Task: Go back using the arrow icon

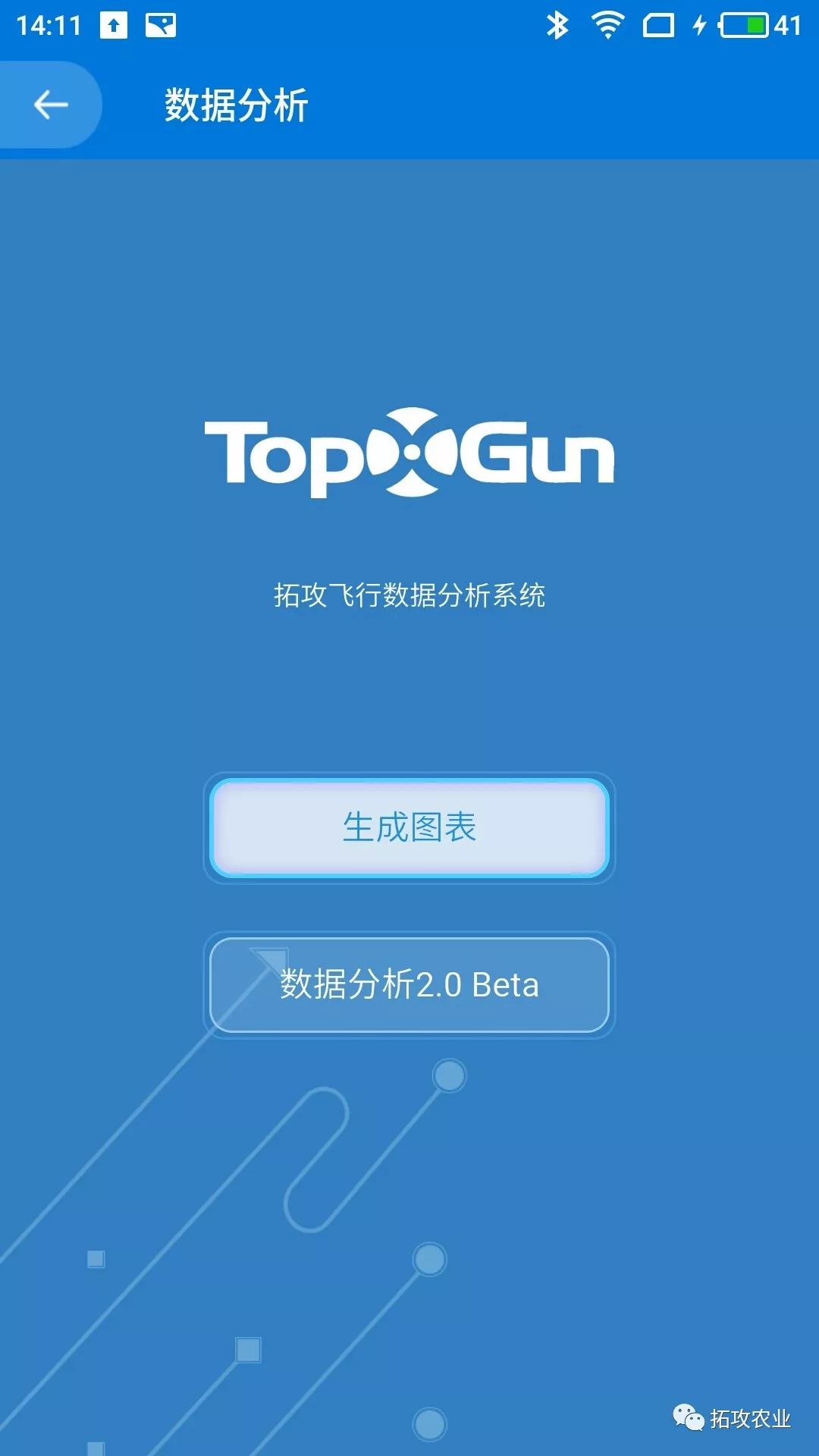Action: coord(51,105)
